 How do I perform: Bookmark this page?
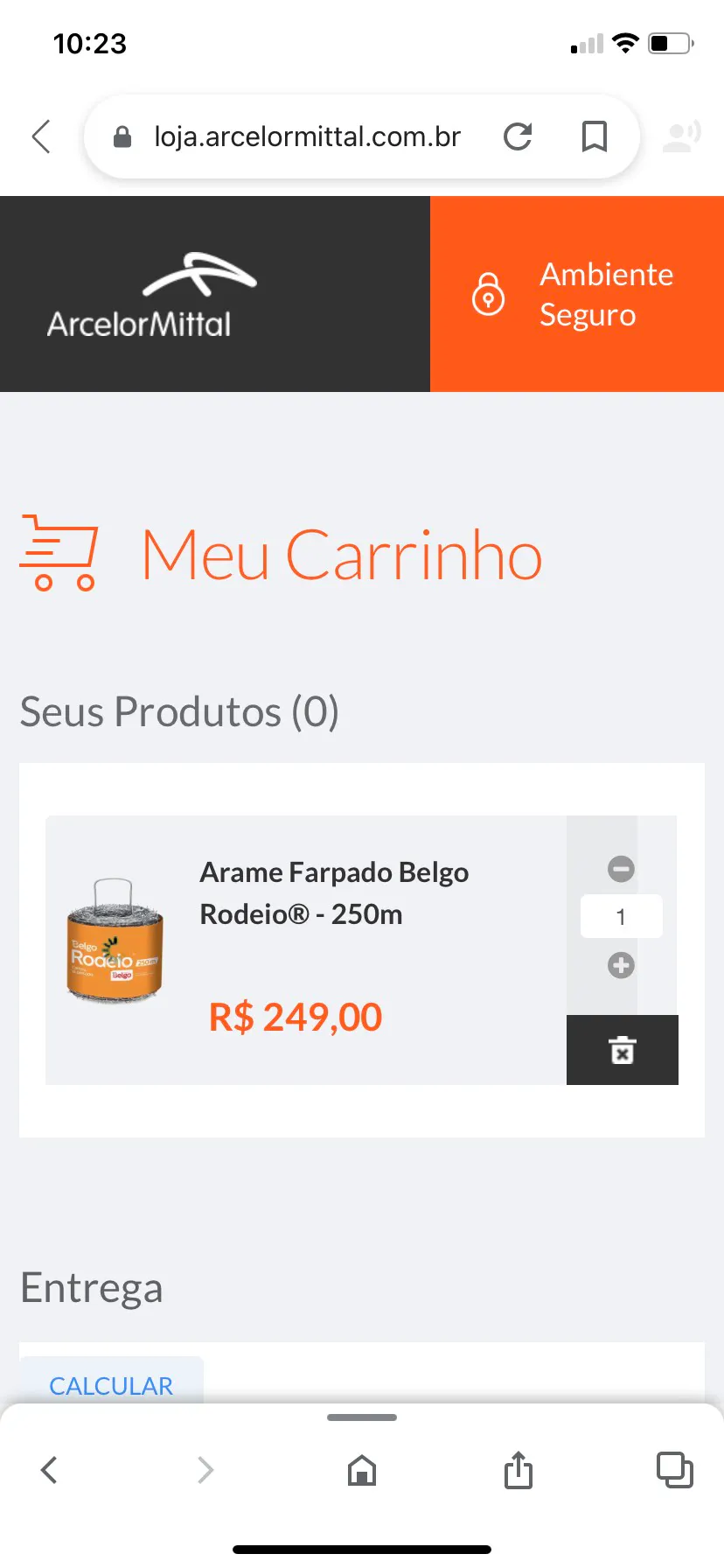pos(595,136)
